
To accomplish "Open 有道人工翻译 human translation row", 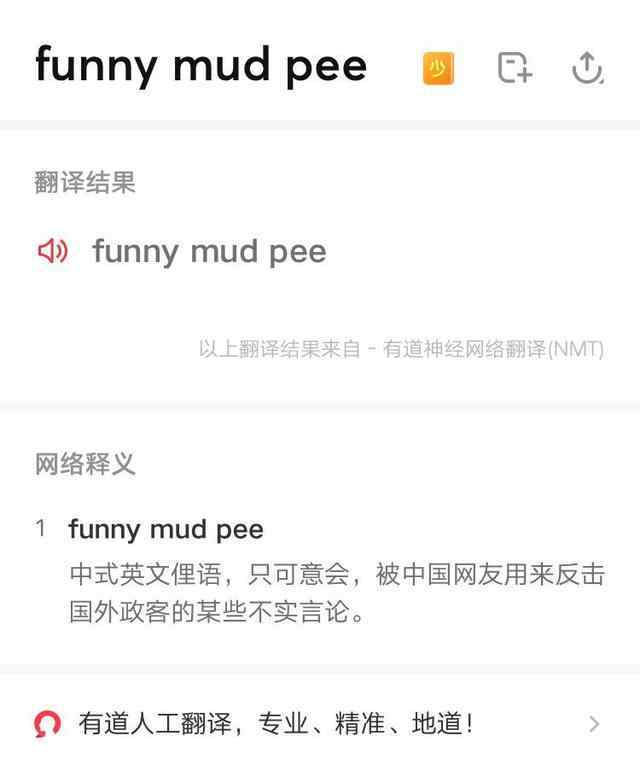I will tap(320, 723).
